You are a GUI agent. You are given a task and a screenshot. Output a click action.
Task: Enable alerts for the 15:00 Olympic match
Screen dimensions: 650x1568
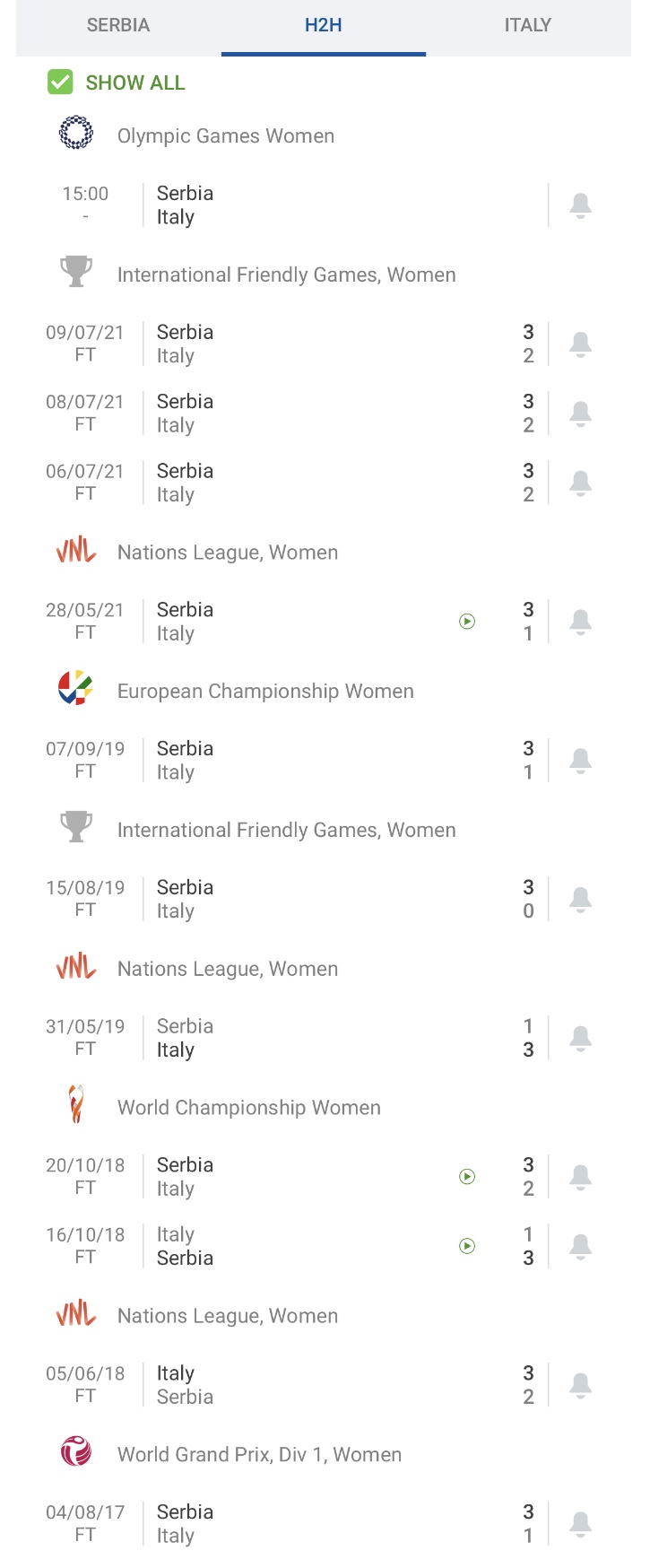[581, 205]
